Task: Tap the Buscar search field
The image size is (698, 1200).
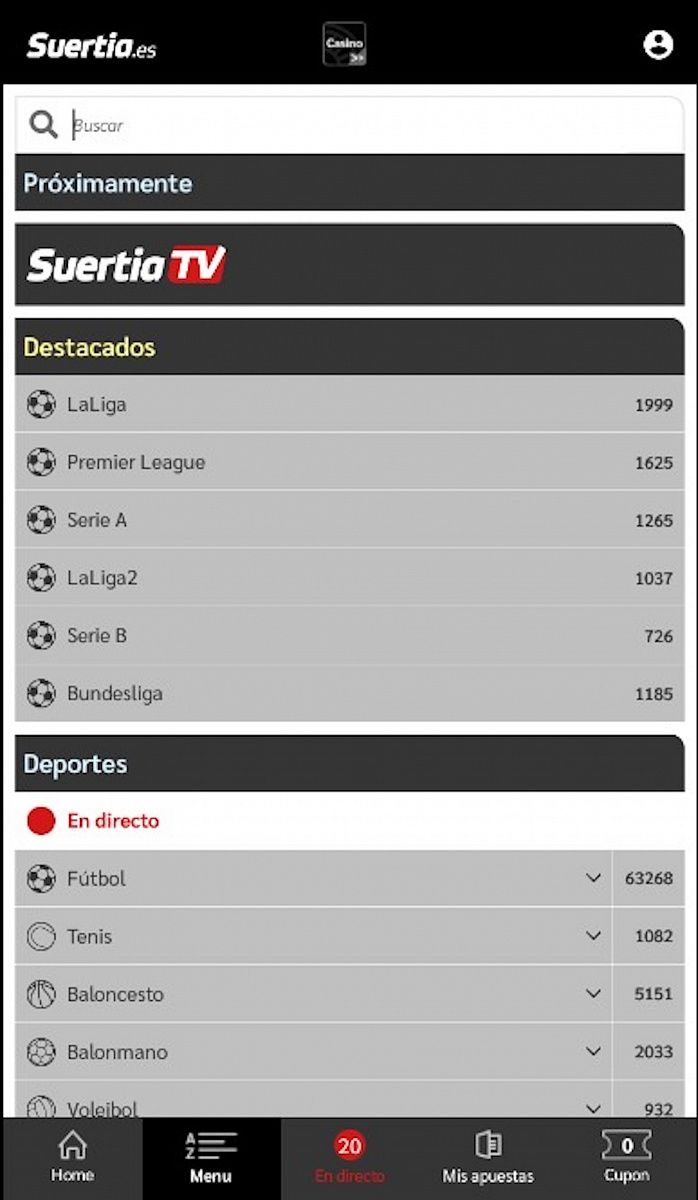Action: tap(360, 126)
